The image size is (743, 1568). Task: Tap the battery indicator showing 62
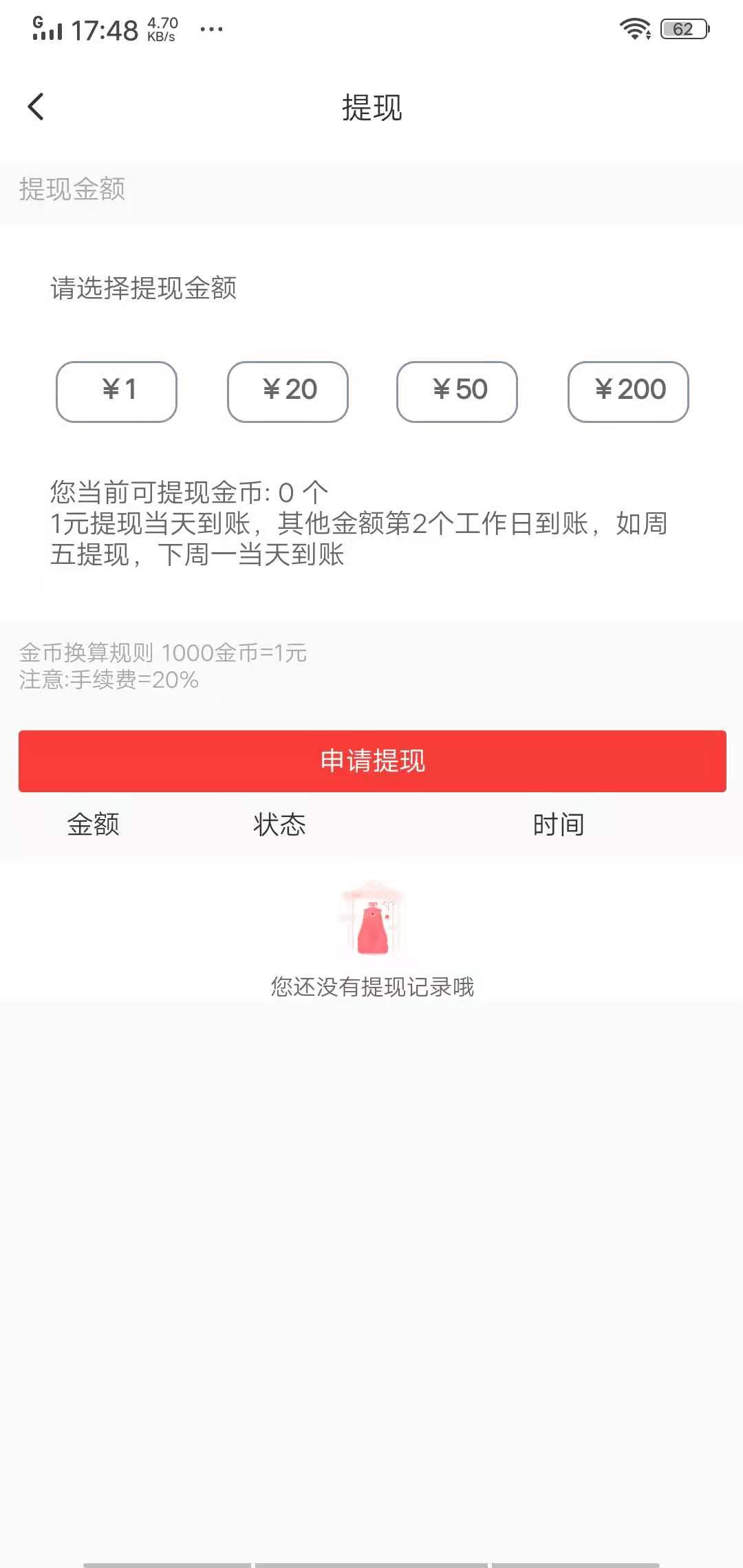click(x=683, y=29)
